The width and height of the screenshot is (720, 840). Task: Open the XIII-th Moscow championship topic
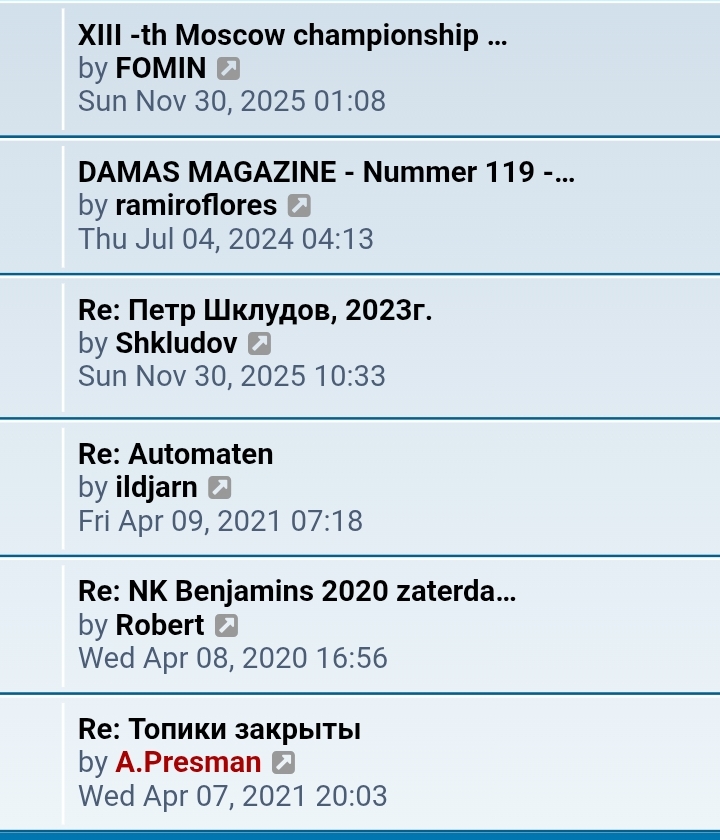[292, 36]
